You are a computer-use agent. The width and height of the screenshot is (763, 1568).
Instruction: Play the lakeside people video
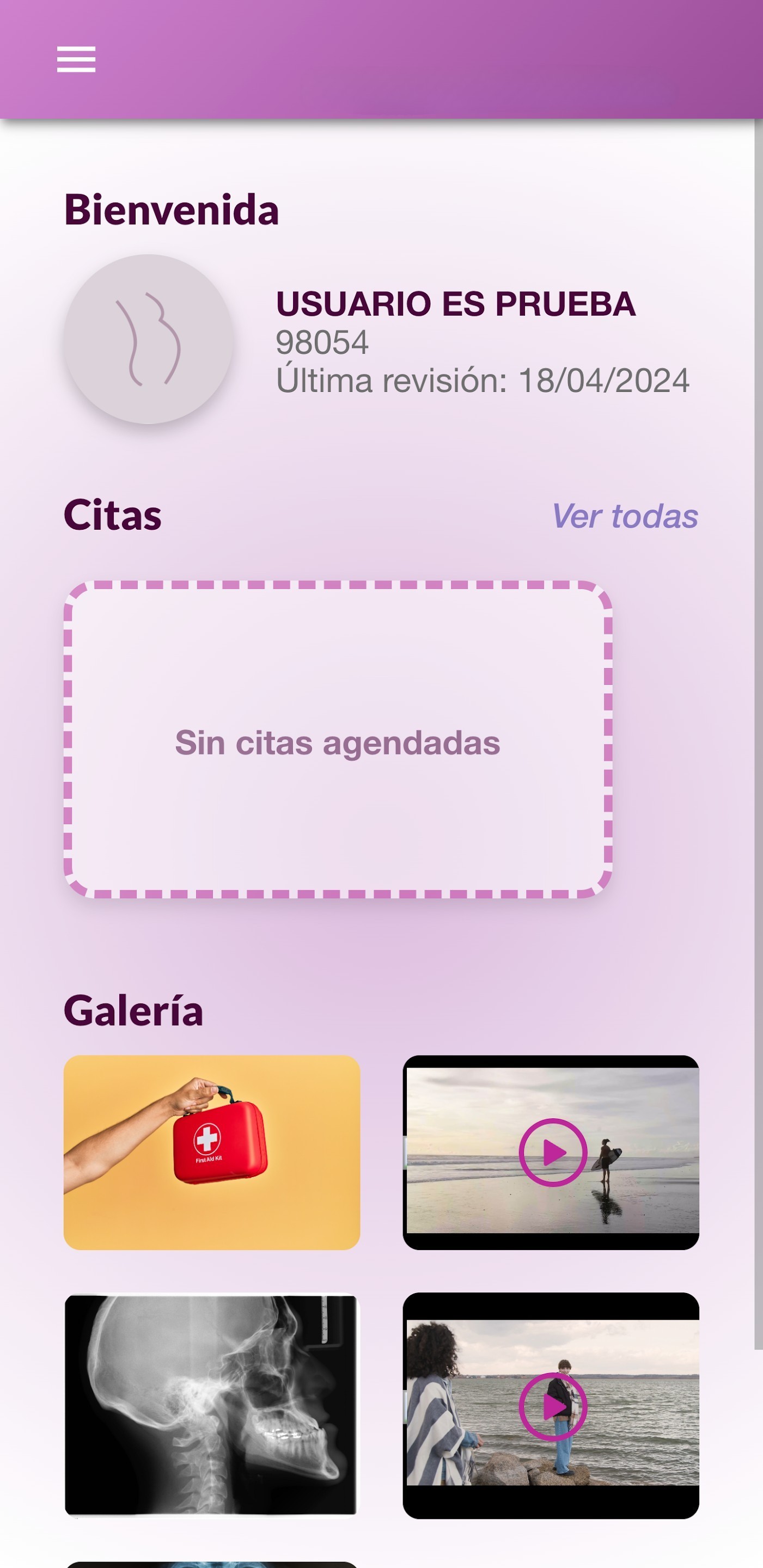click(551, 1405)
